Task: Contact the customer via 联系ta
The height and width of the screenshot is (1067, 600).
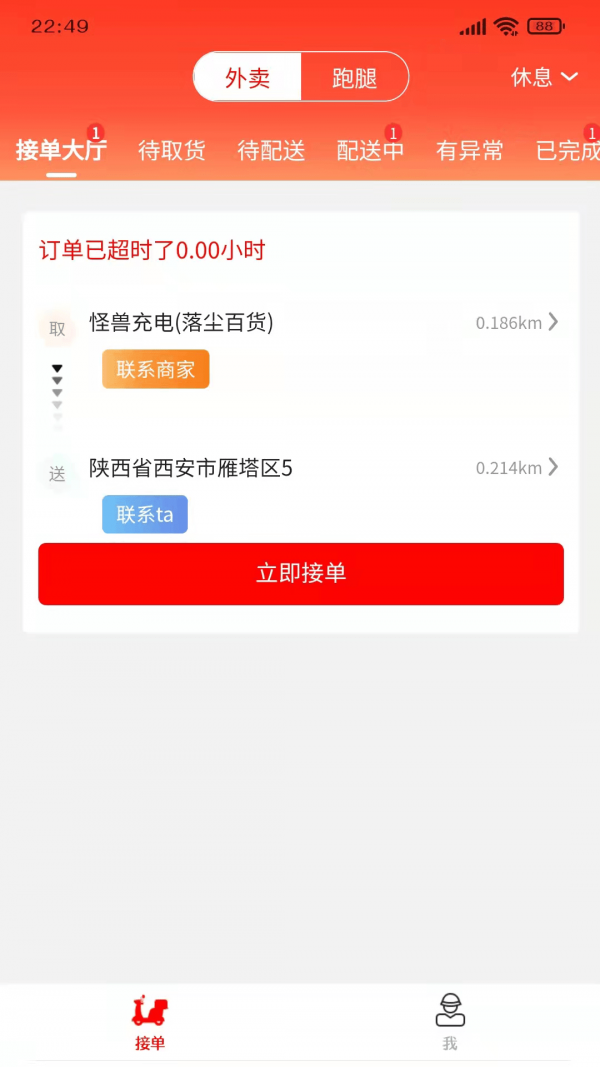Action: [x=145, y=514]
